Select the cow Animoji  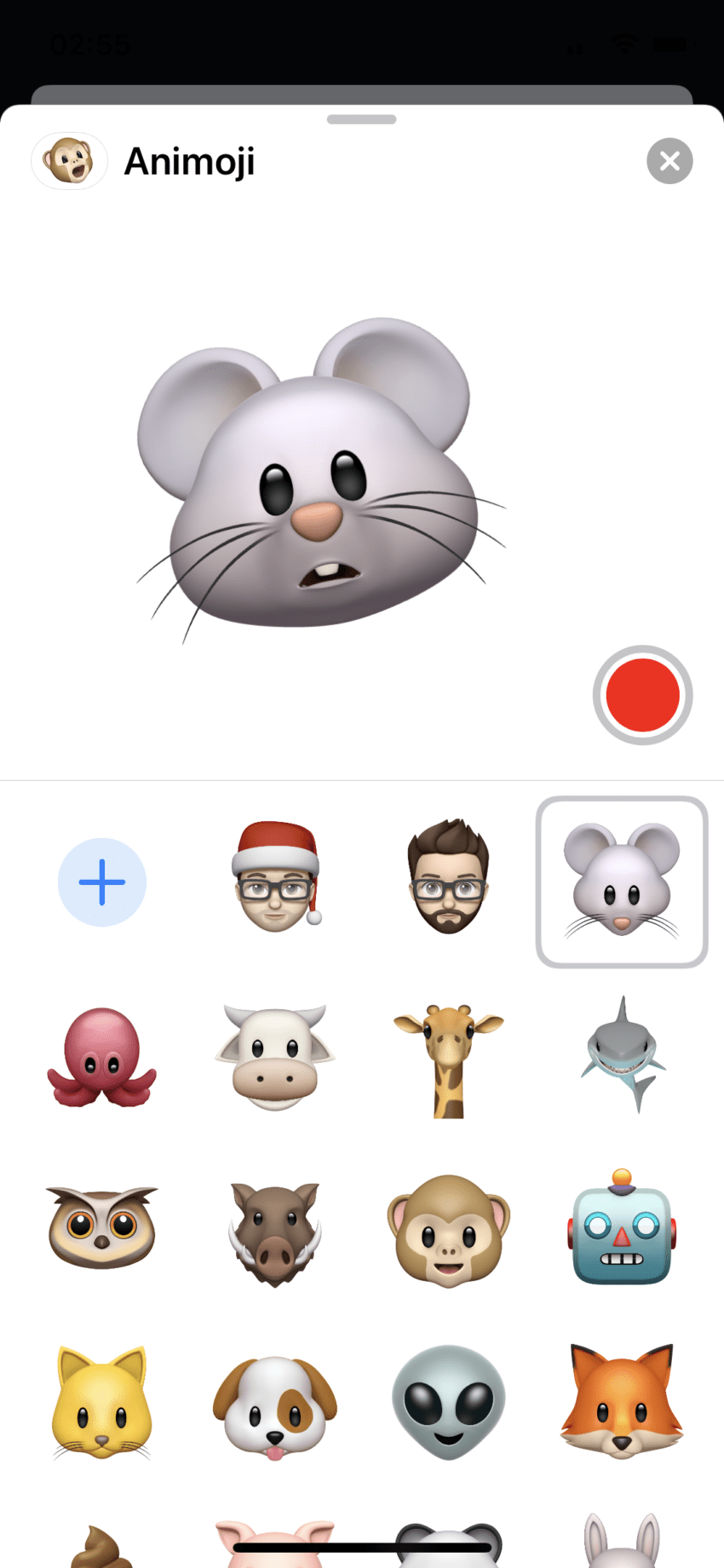[x=274, y=1057]
